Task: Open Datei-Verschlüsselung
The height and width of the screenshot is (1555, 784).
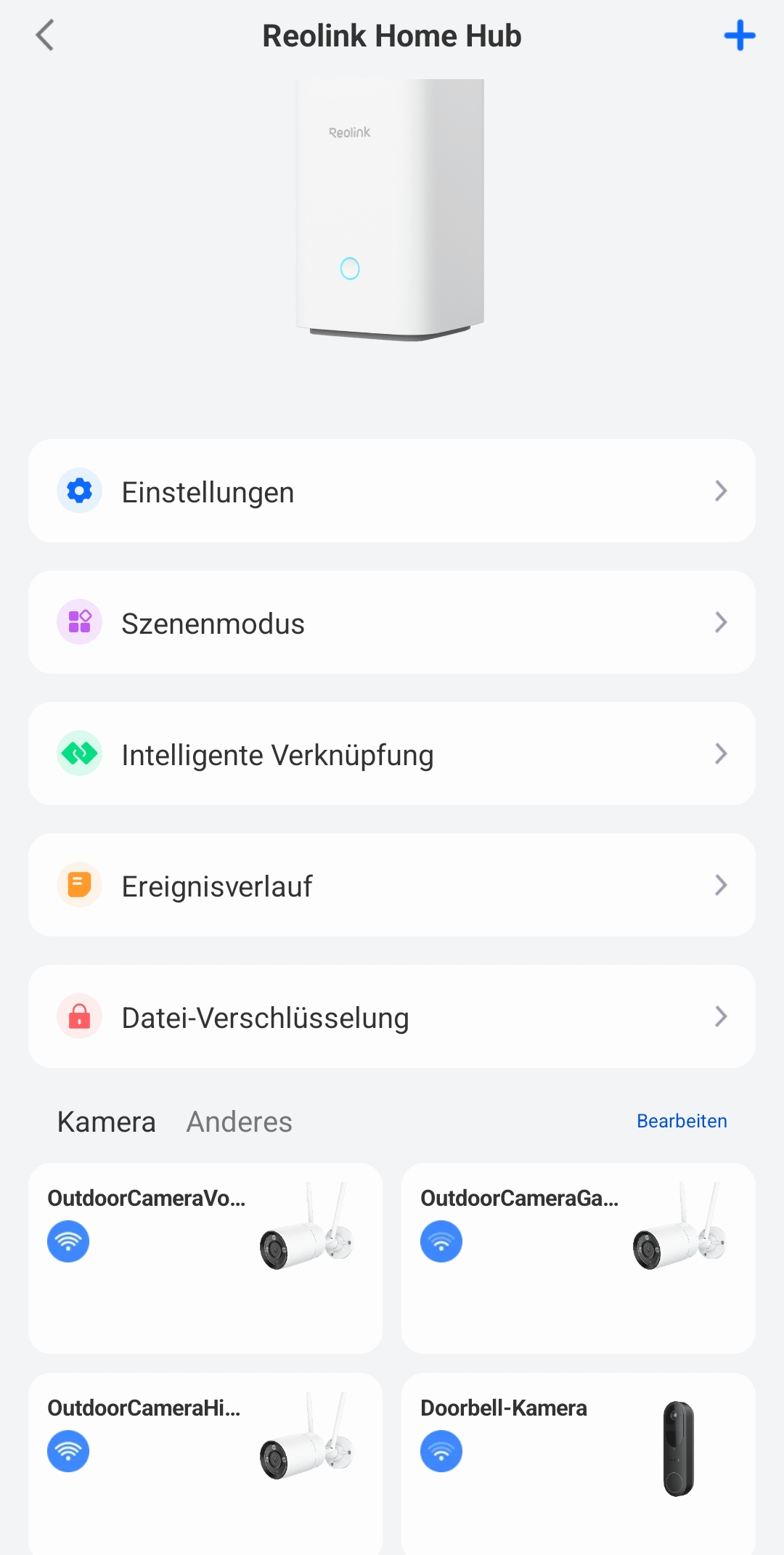Action: click(x=392, y=1017)
